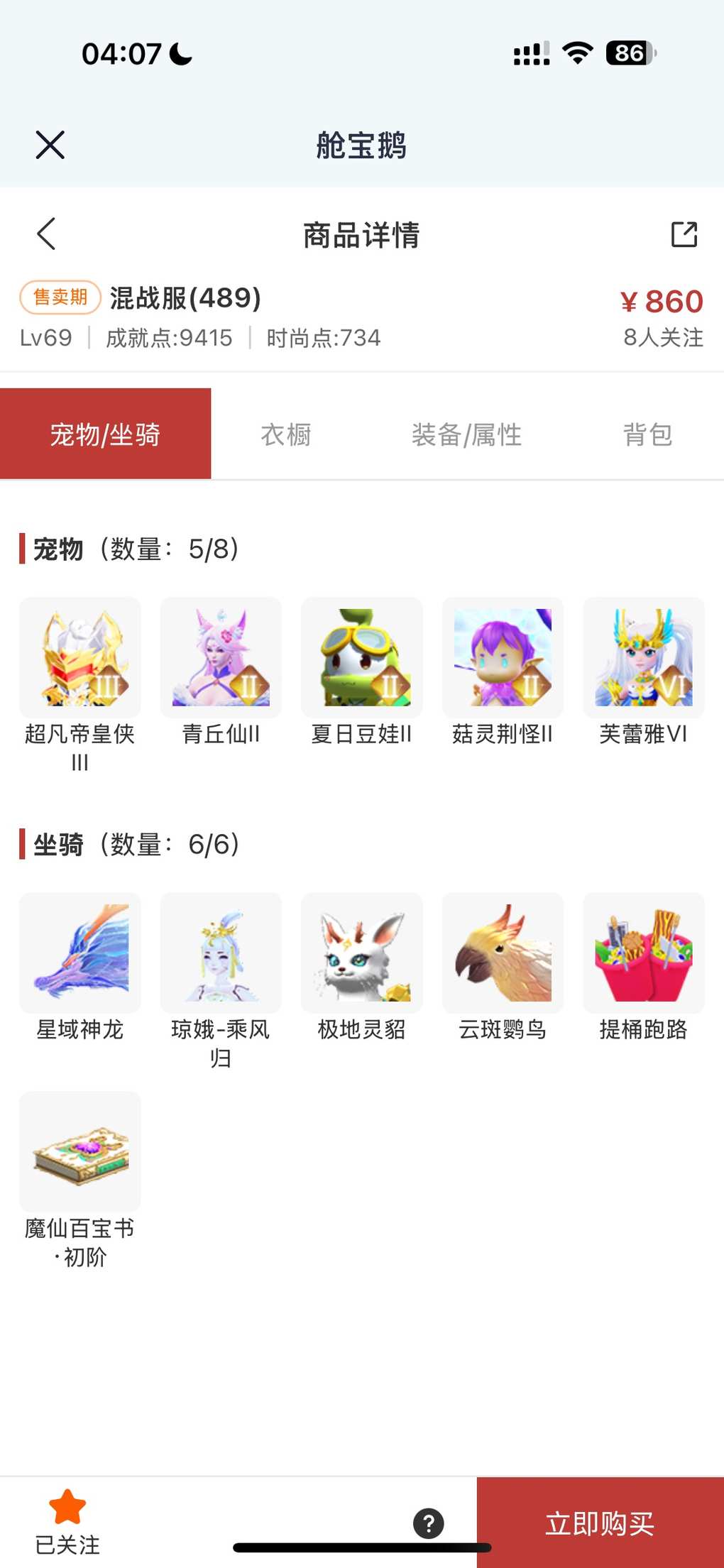Select the 宠物/坐骑 tab

[x=105, y=434]
